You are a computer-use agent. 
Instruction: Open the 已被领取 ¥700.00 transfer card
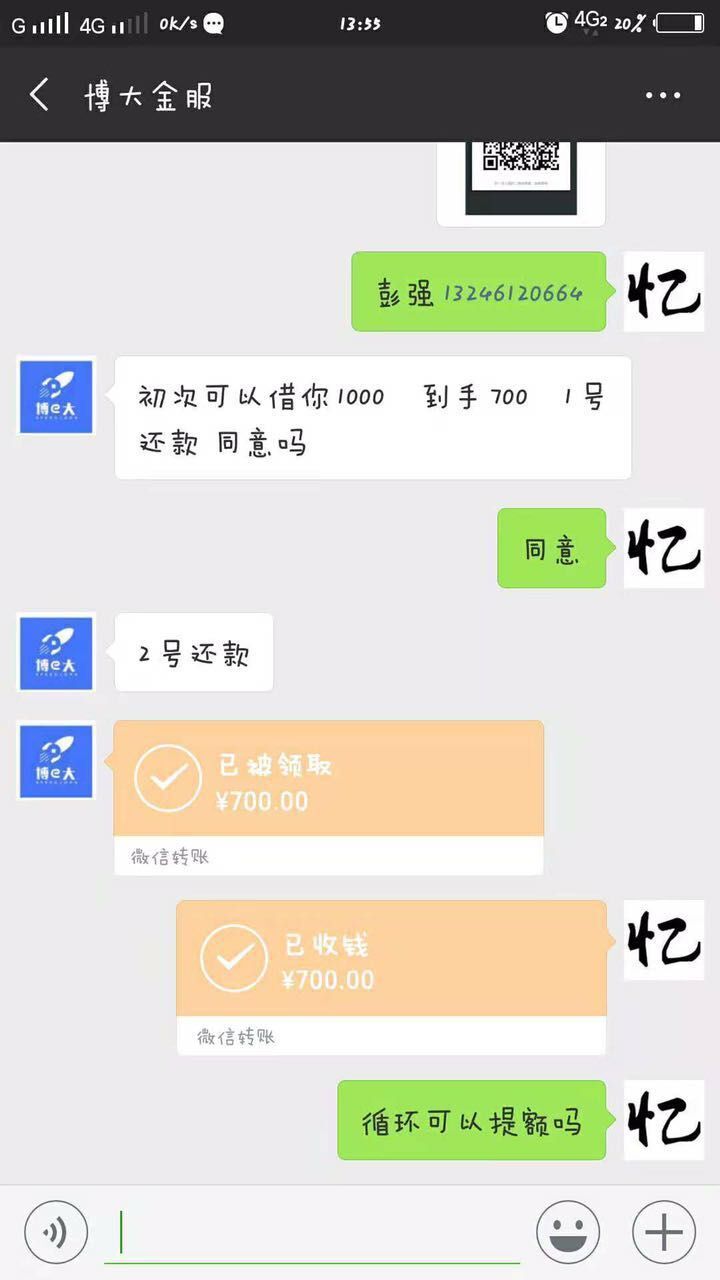pos(329,798)
